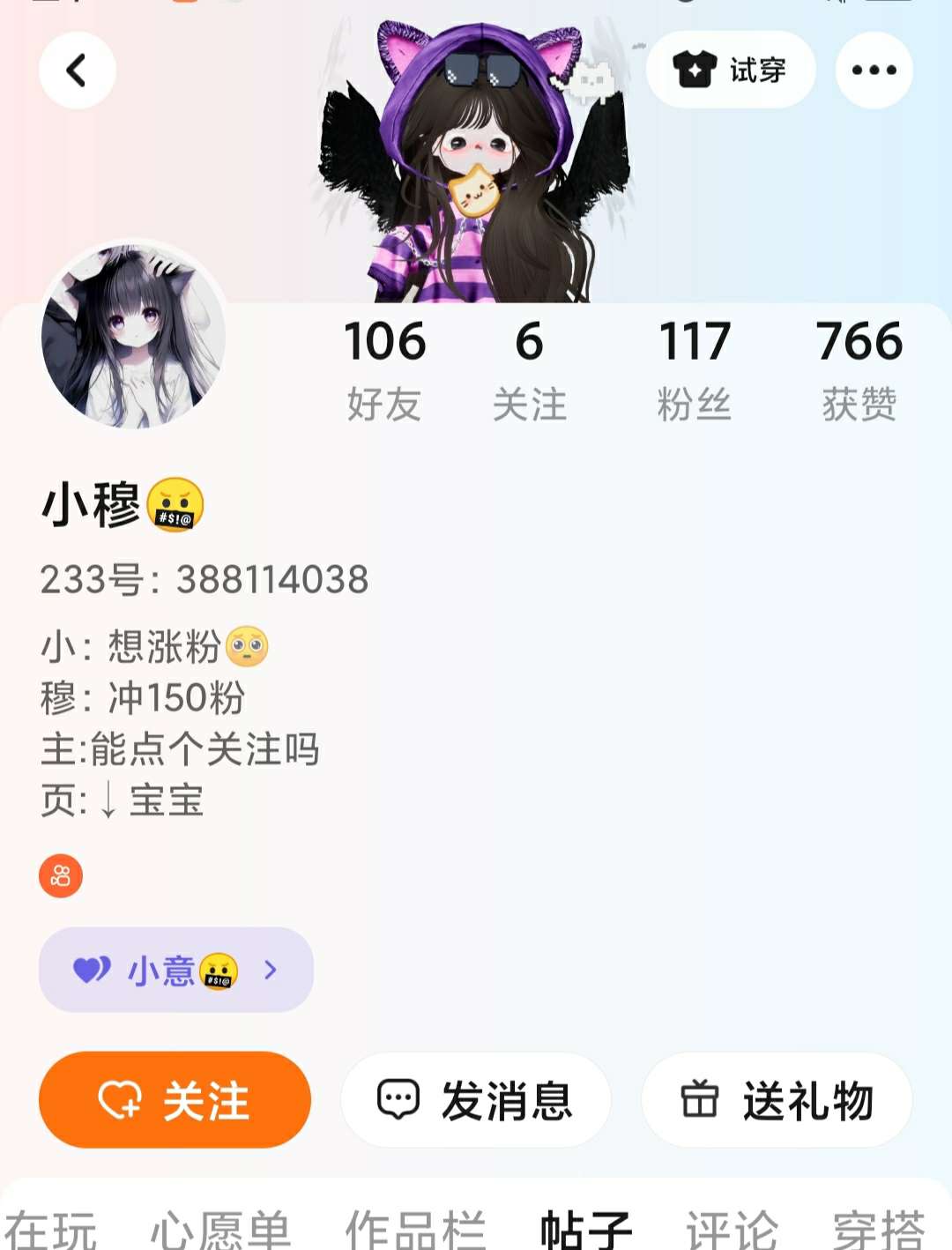Tap 送礼物 to send a gift
The height and width of the screenshot is (1250, 952).
777,1100
